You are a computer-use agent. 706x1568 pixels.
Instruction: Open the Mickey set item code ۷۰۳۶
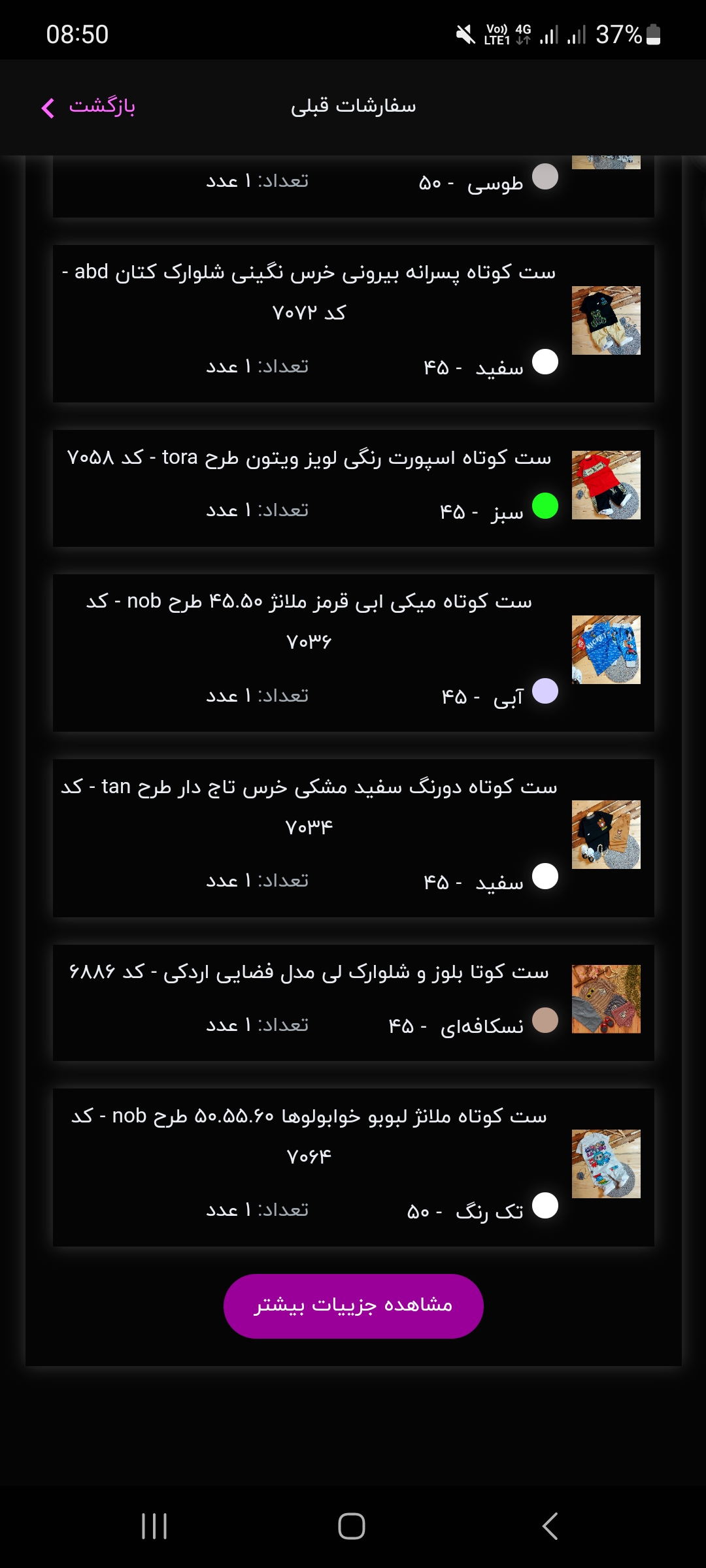[353, 653]
